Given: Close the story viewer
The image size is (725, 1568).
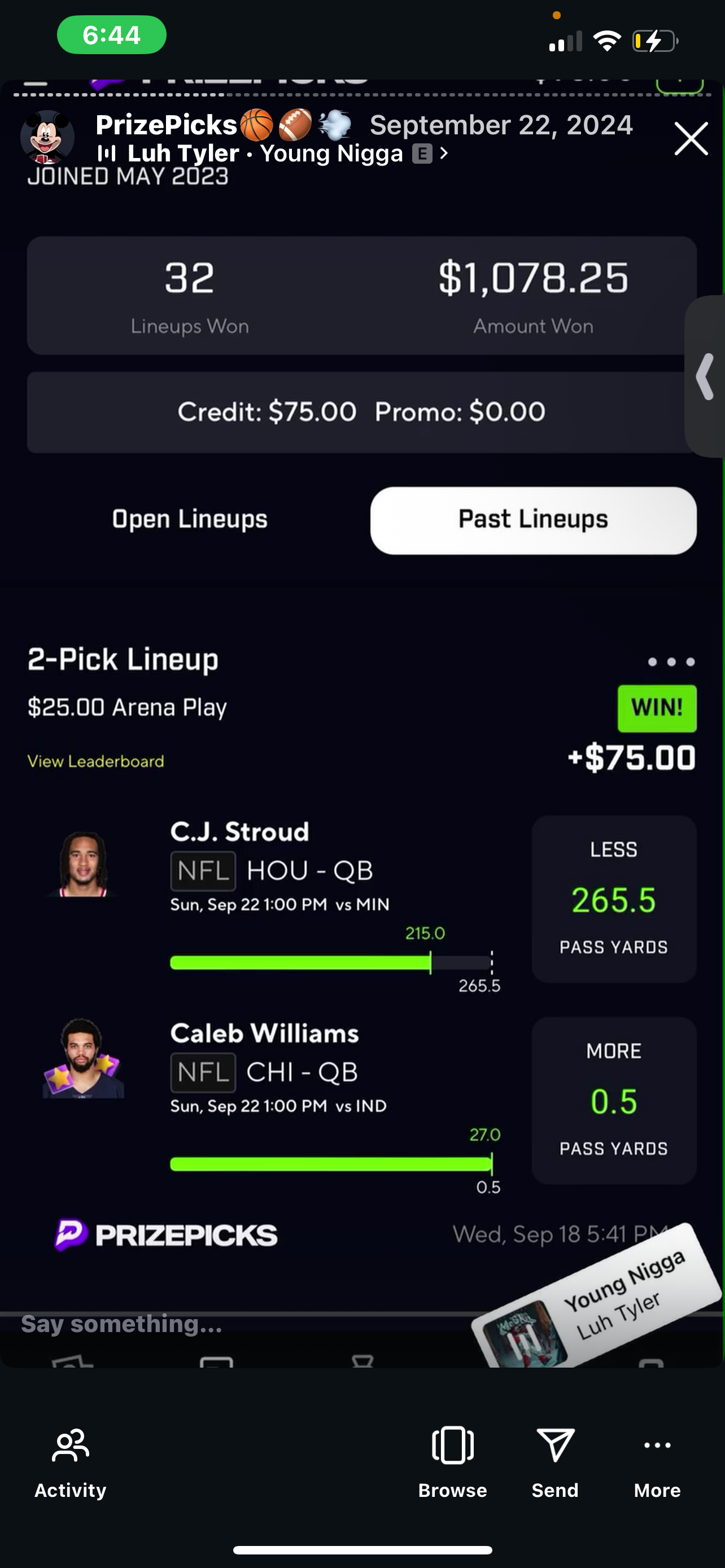Looking at the screenshot, I should pyautogui.click(x=691, y=139).
